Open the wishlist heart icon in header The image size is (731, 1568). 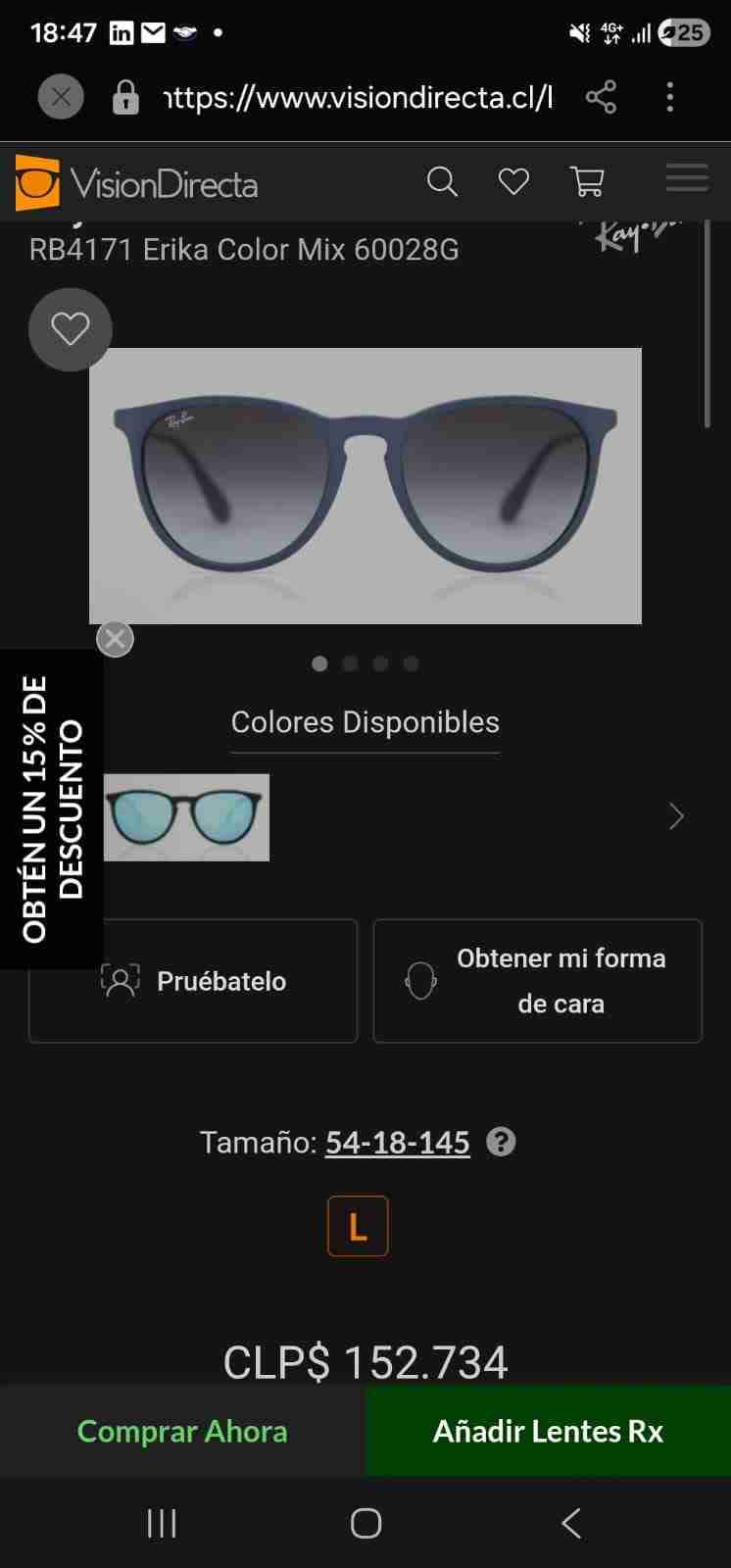[x=512, y=181]
